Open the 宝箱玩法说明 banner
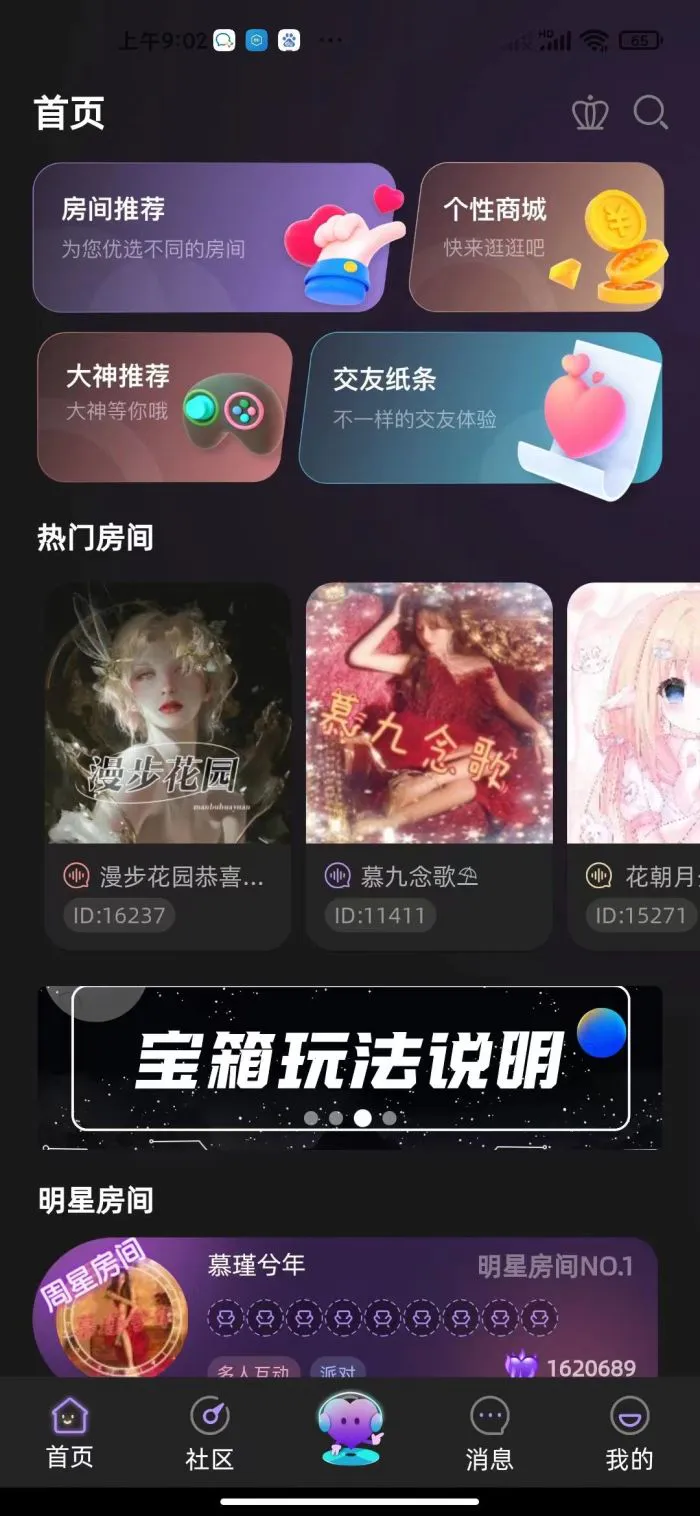Image resolution: width=700 pixels, height=1516 pixels. point(350,1067)
